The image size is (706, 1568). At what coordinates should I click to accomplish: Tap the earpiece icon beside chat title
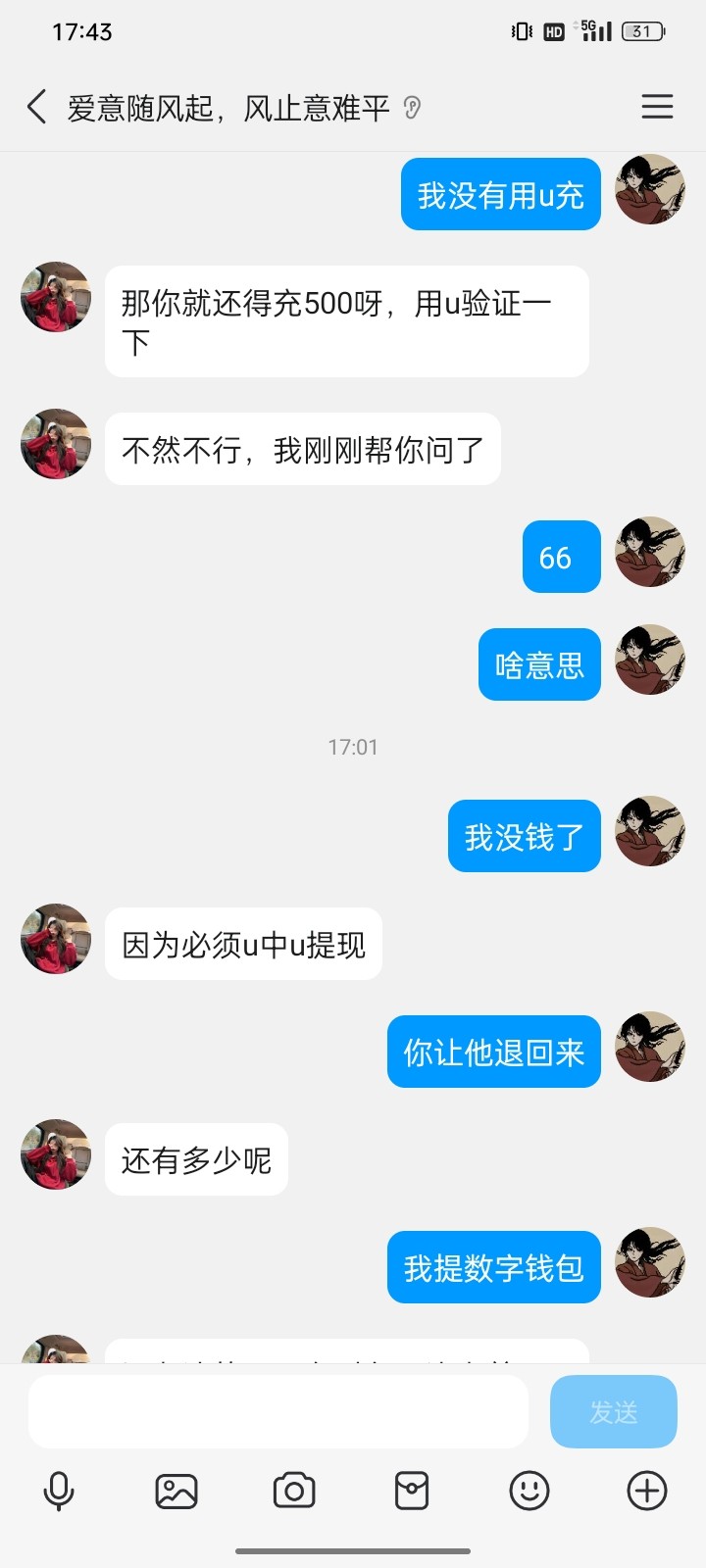tap(413, 108)
